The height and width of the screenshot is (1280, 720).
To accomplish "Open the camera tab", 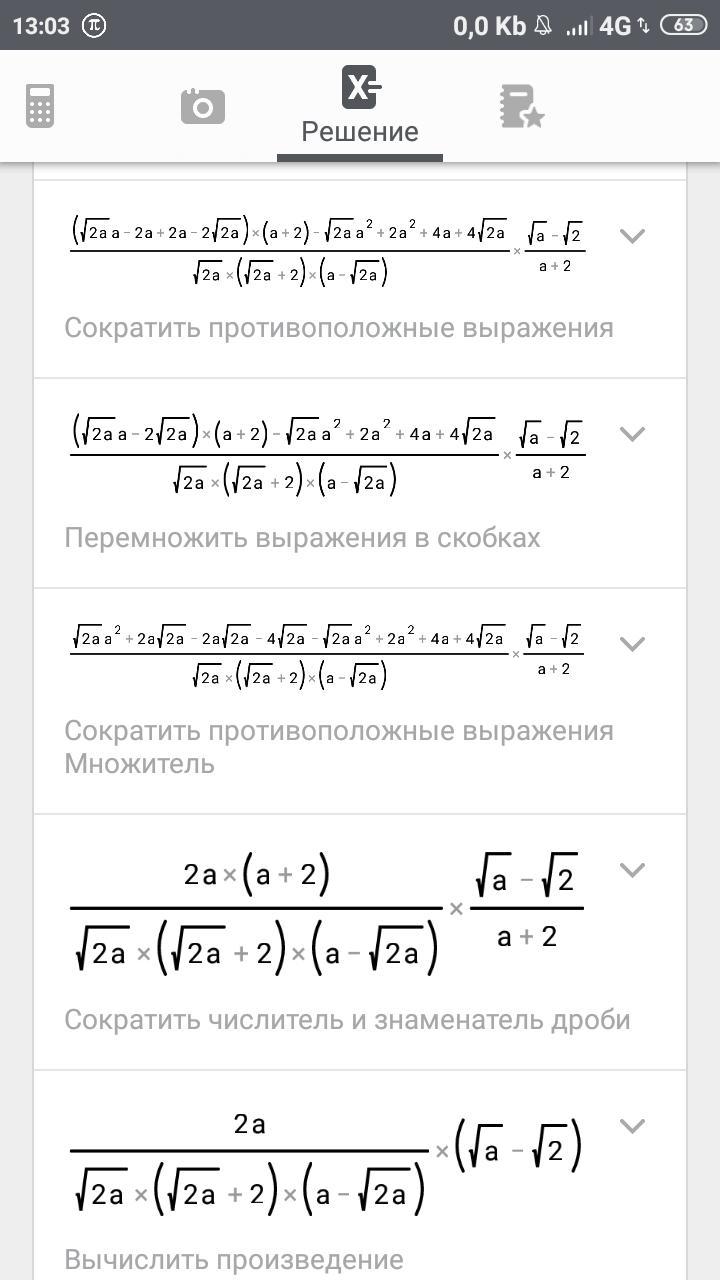I will (202, 106).
